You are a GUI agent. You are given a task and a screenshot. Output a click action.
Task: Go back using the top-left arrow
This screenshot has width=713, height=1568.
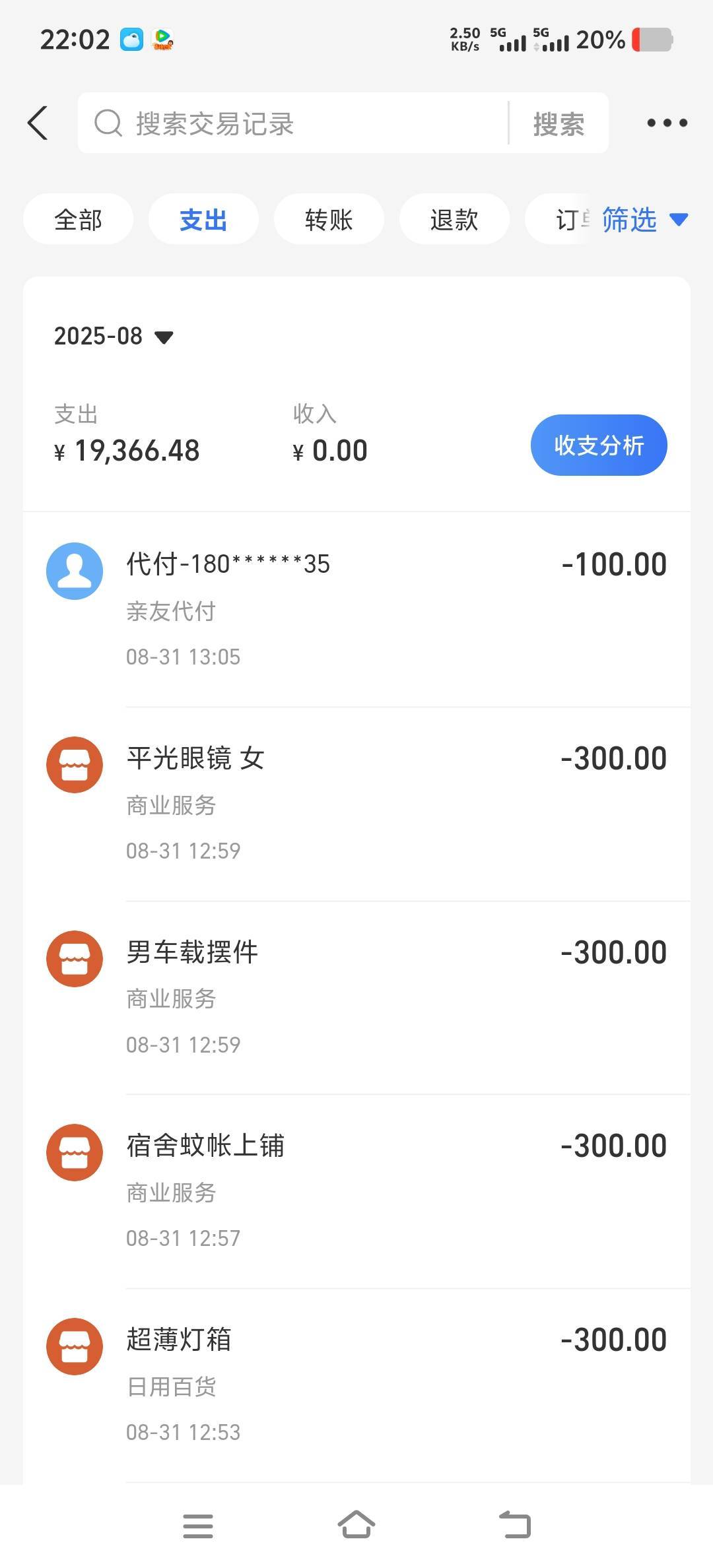tap(38, 123)
